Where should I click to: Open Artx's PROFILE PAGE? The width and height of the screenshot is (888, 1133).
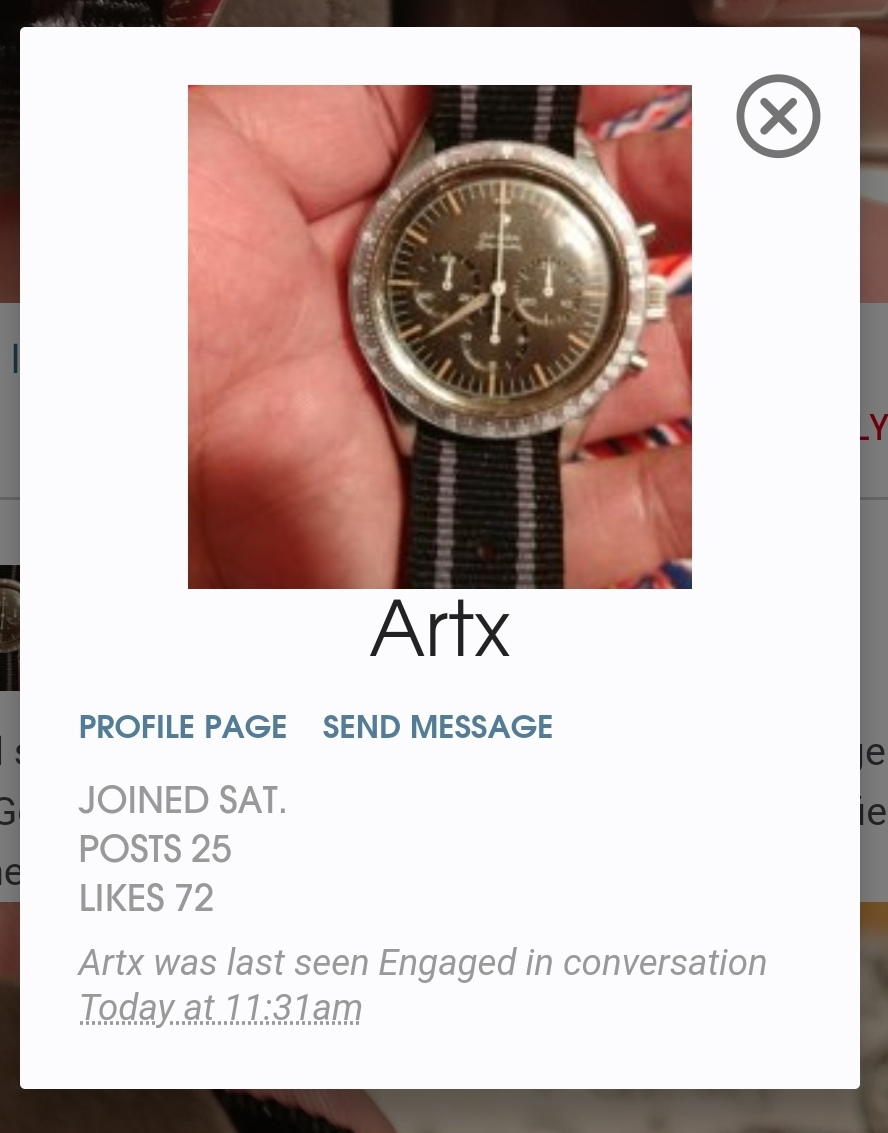click(x=182, y=727)
